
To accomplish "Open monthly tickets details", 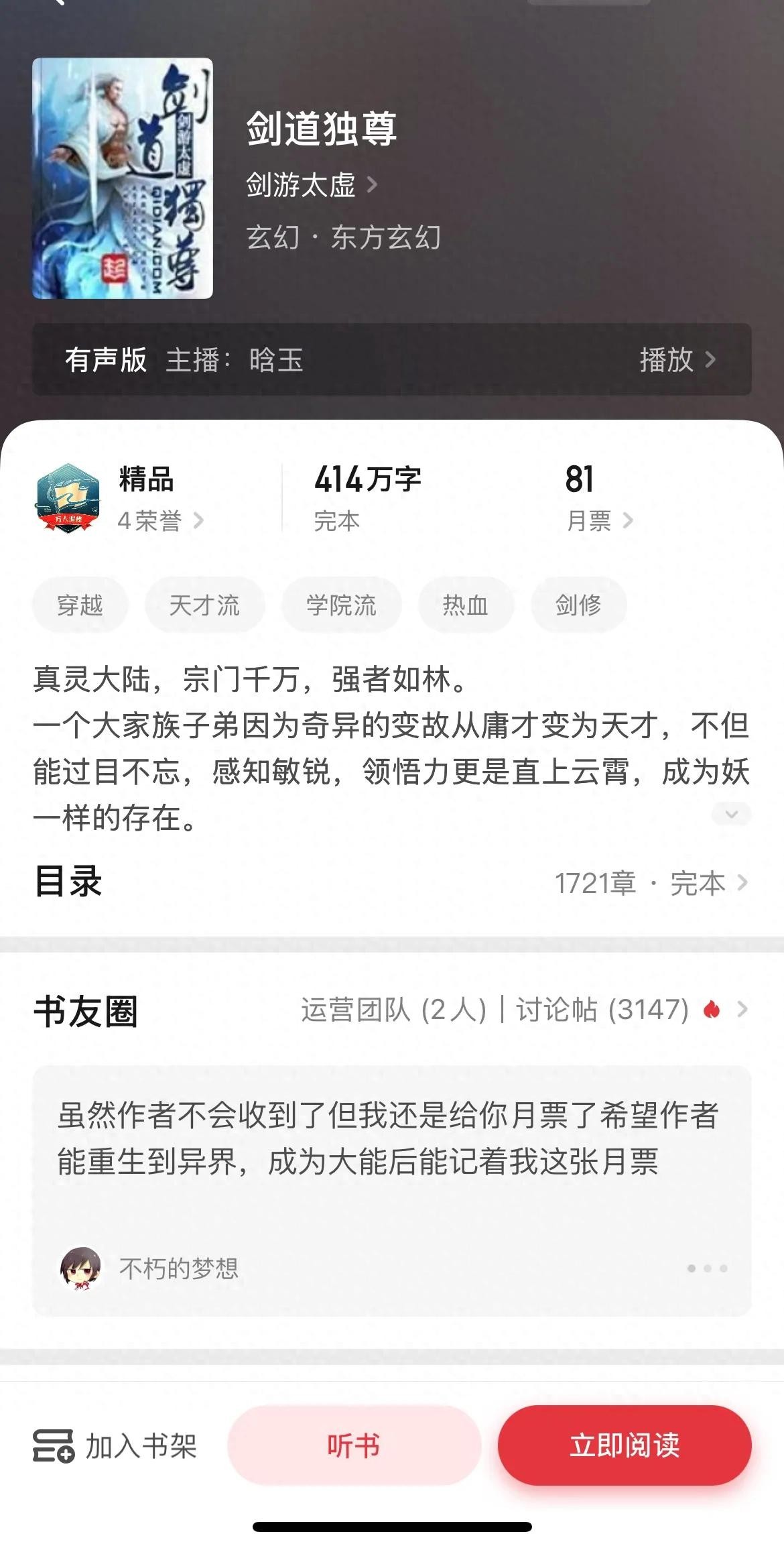I will (598, 520).
